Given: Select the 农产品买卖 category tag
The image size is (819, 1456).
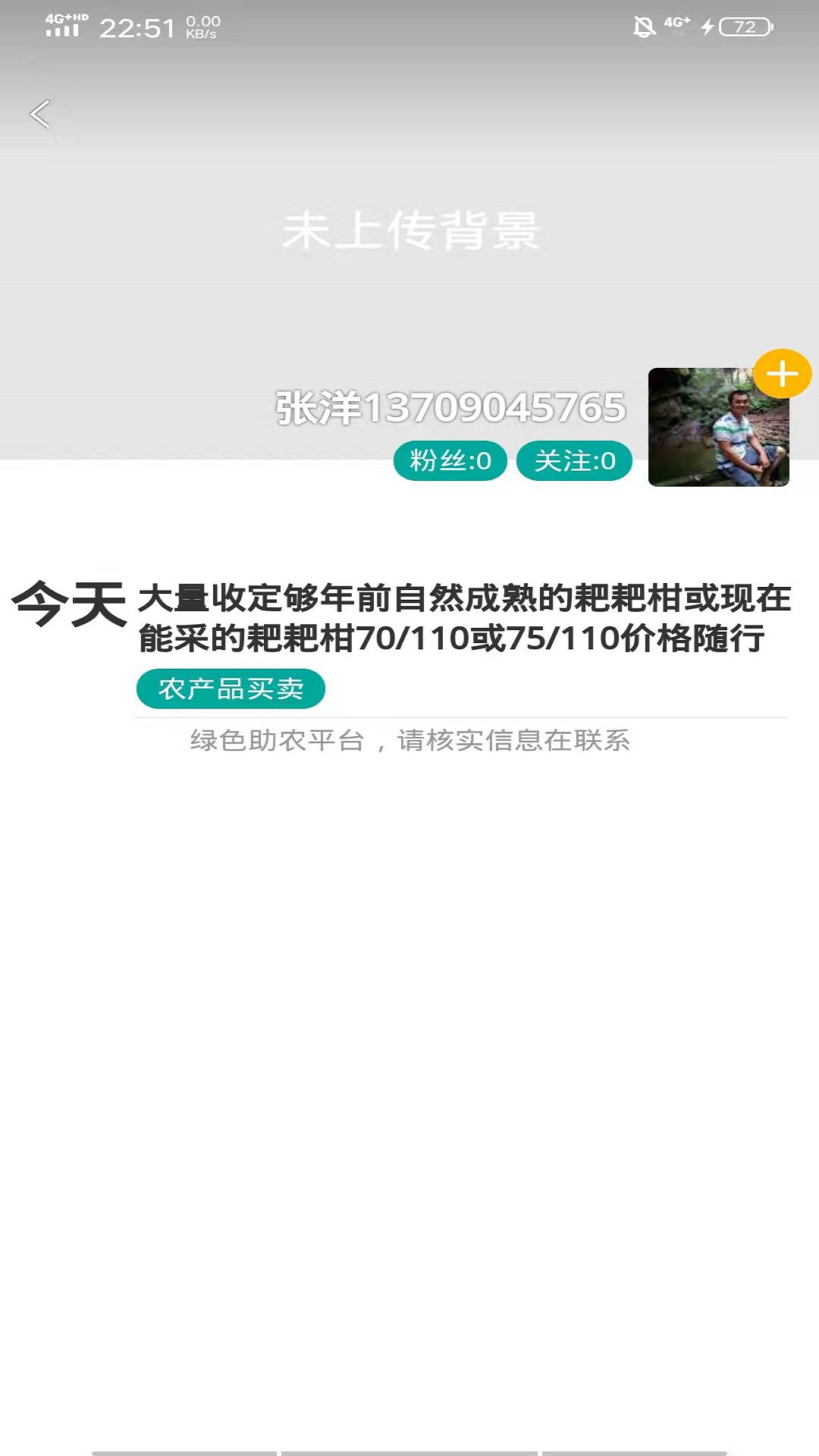Looking at the screenshot, I should (x=231, y=689).
